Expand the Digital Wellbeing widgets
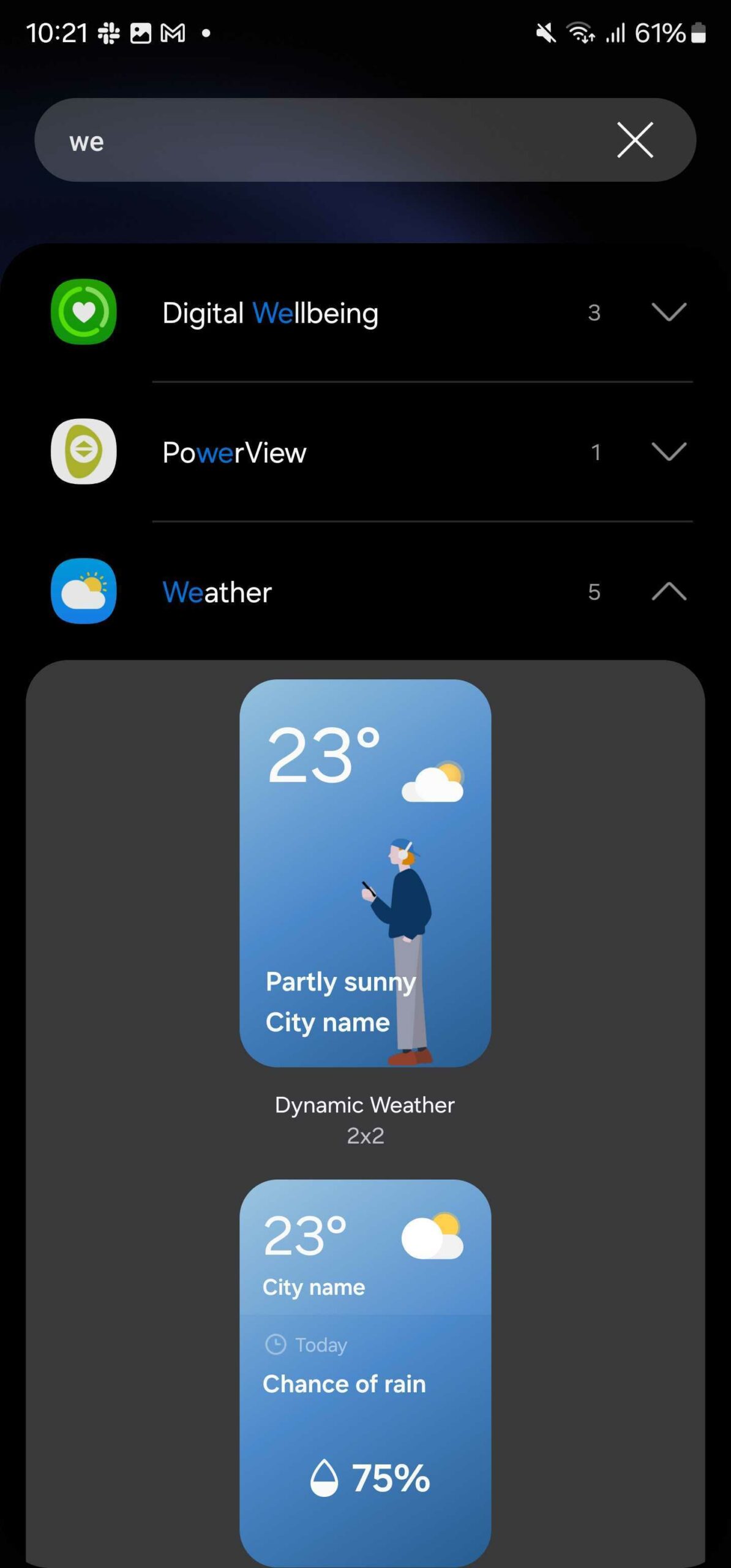 (669, 312)
